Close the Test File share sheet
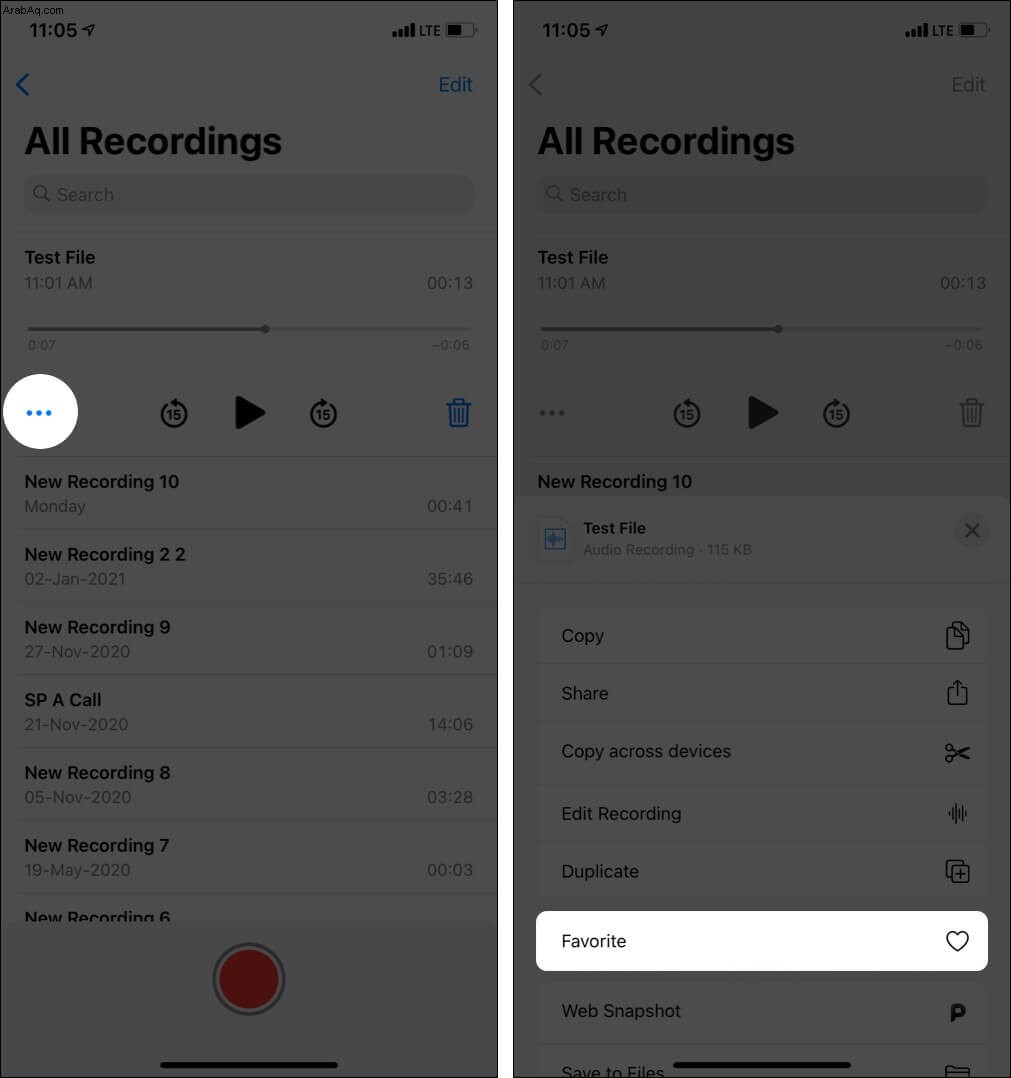 tap(971, 531)
